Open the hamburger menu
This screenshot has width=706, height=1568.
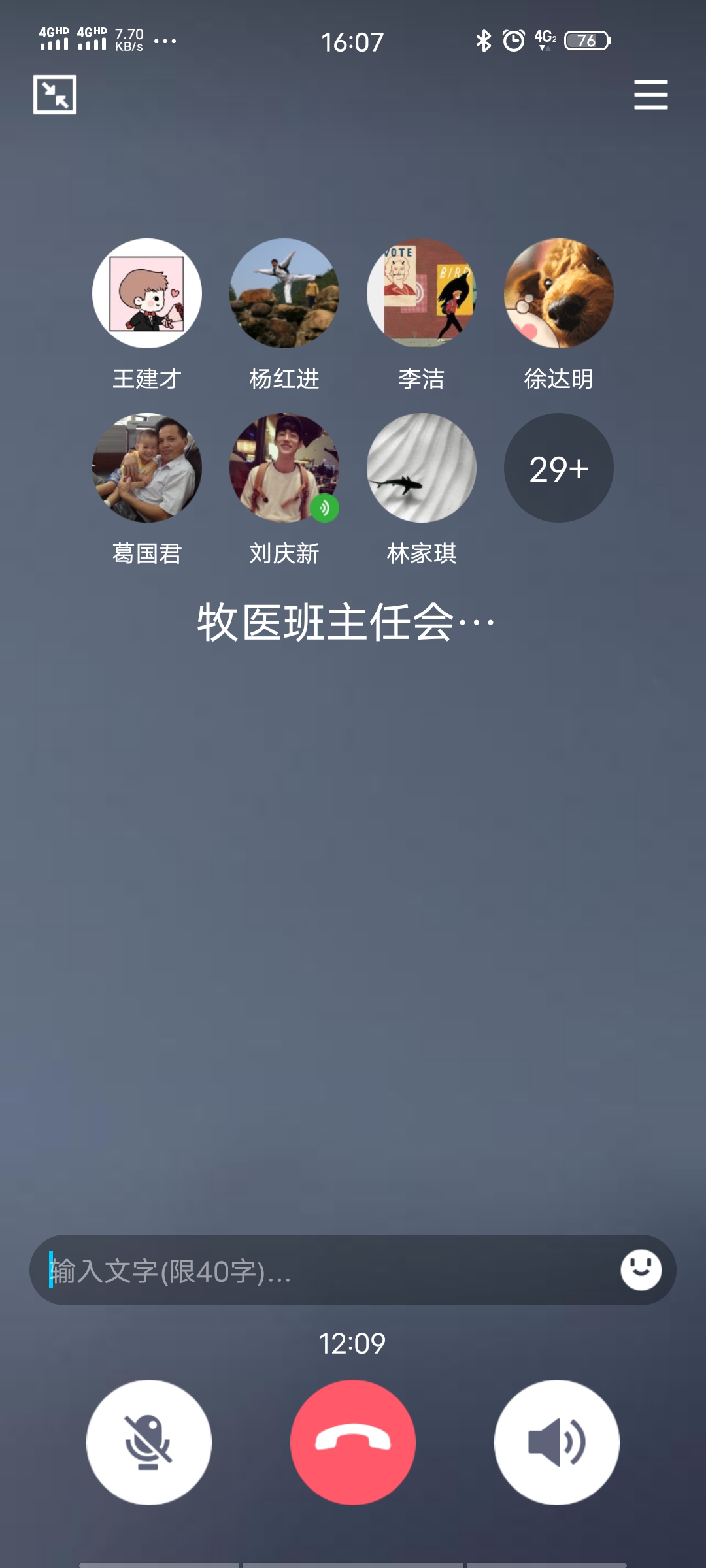[650, 95]
